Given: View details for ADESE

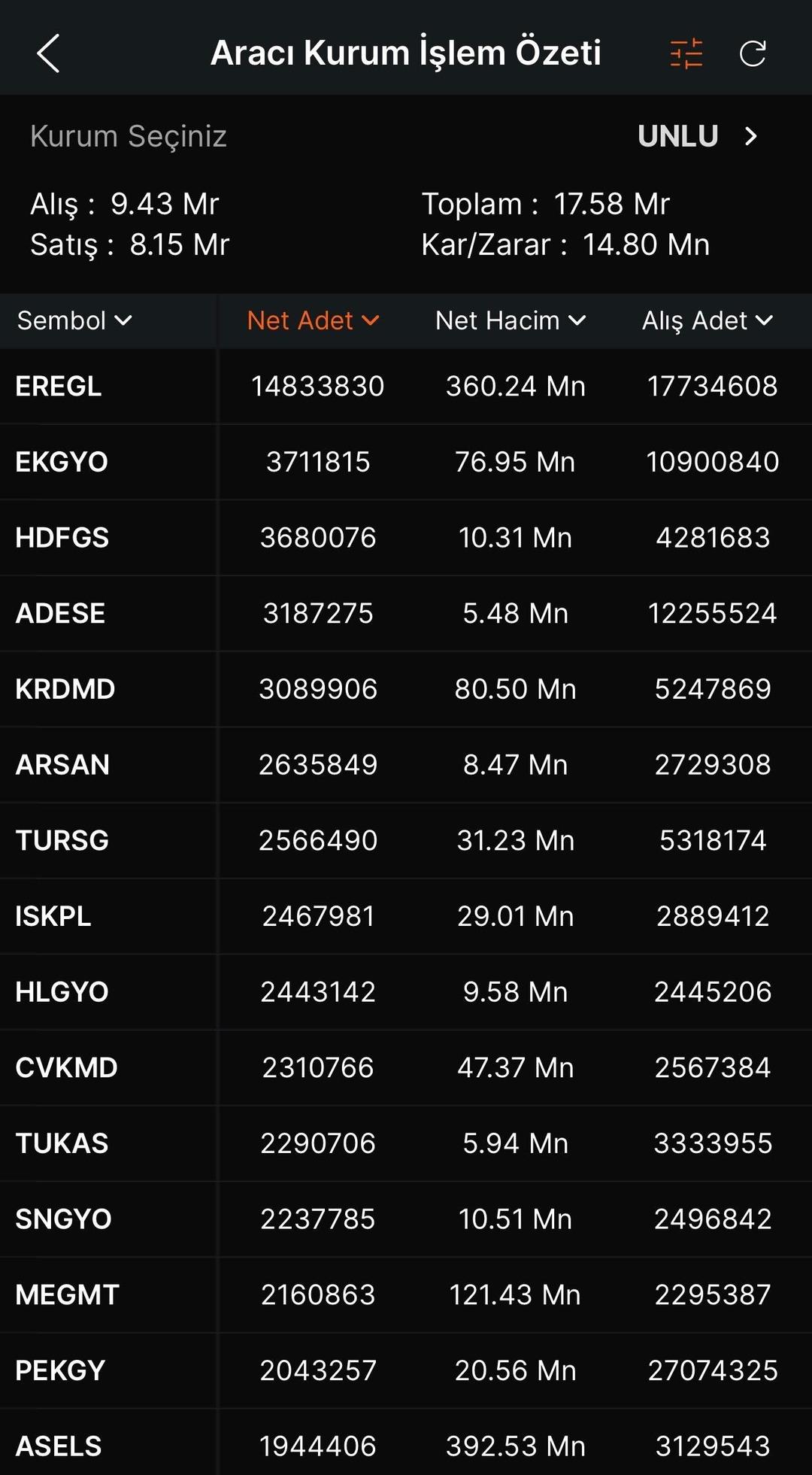Looking at the screenshot, I should click(60, 614).
